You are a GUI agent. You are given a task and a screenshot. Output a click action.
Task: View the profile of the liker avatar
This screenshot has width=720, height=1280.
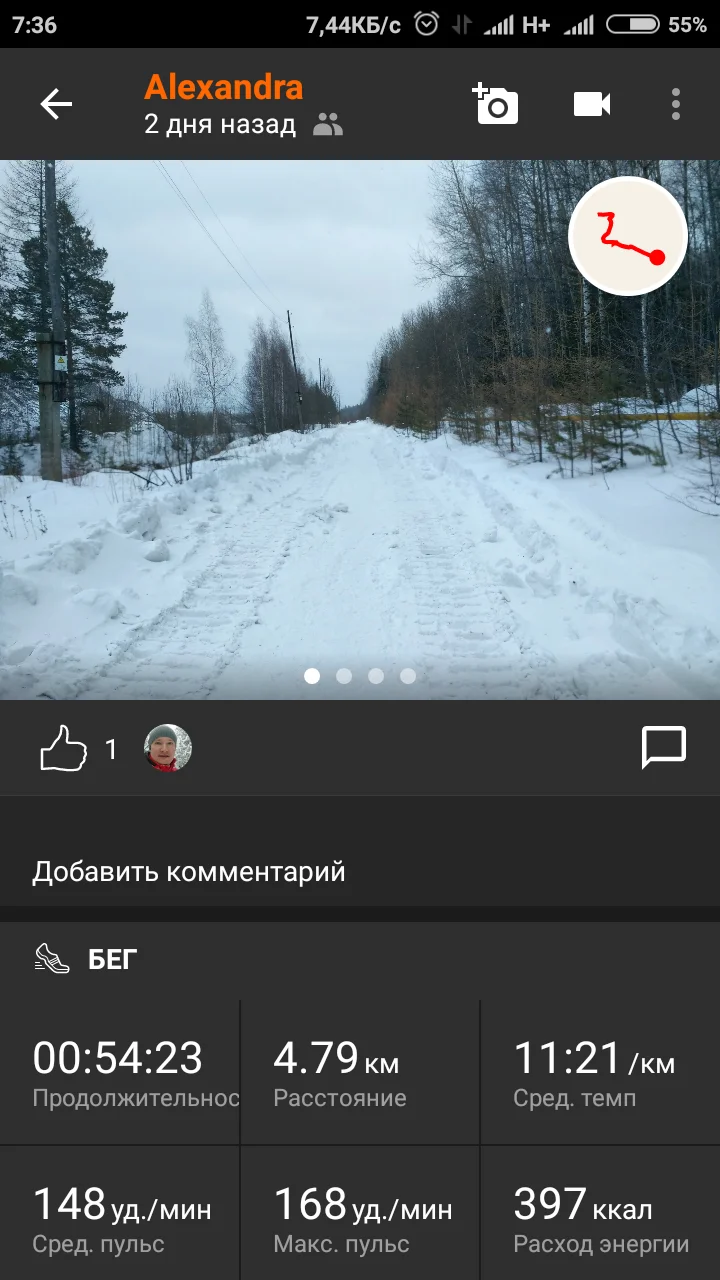(168, 748)
